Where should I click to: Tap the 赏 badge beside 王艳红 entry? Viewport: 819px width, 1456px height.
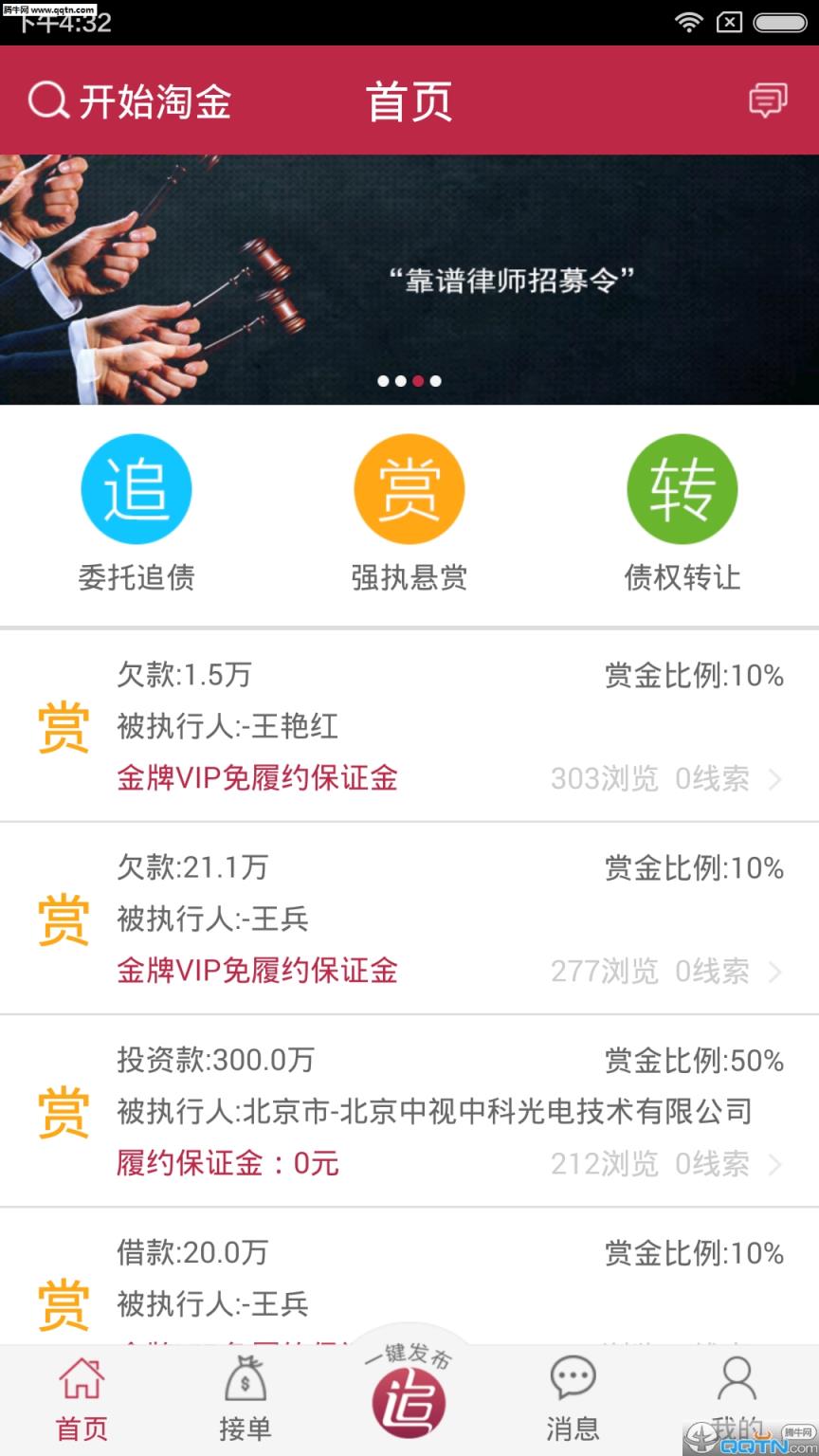pos(63,728)
